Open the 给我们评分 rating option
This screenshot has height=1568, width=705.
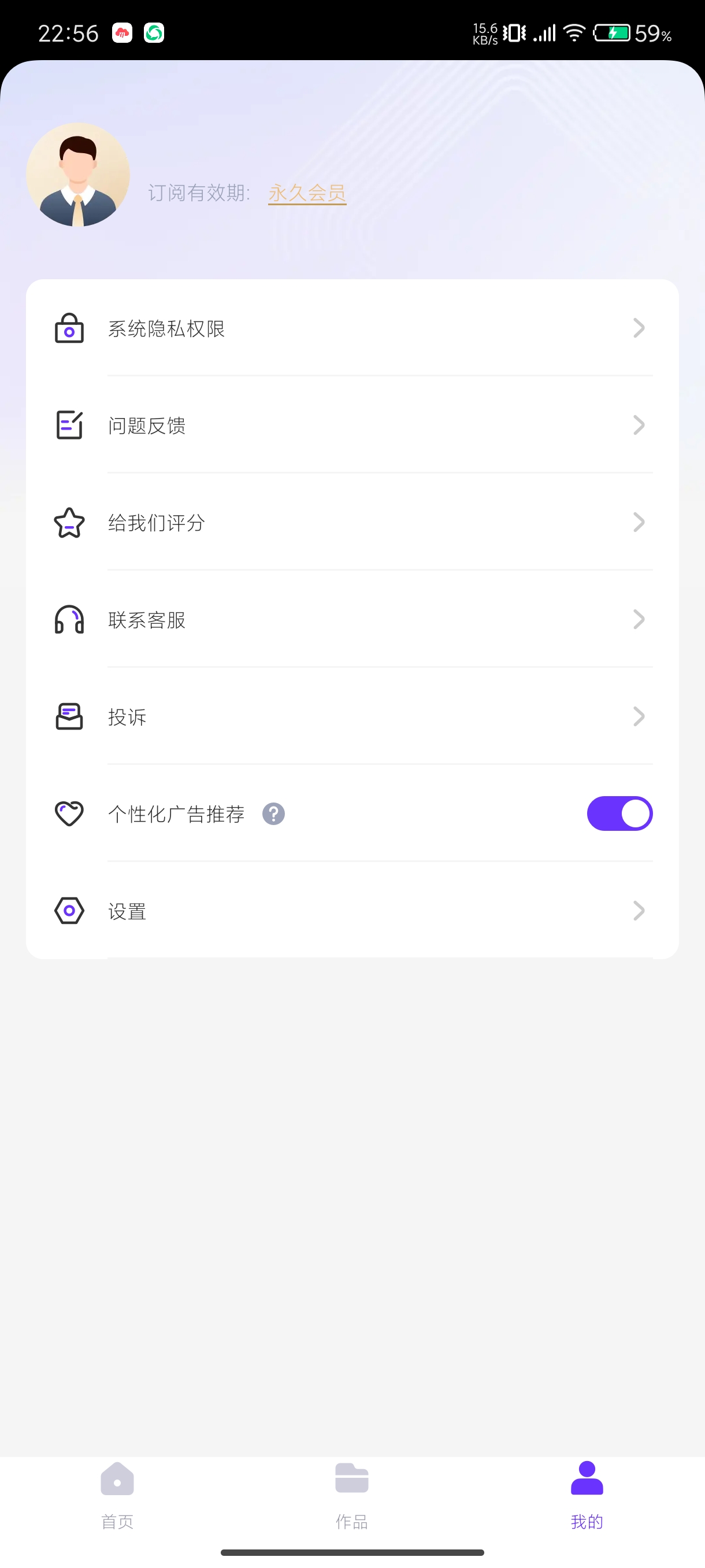click(157, 522)
